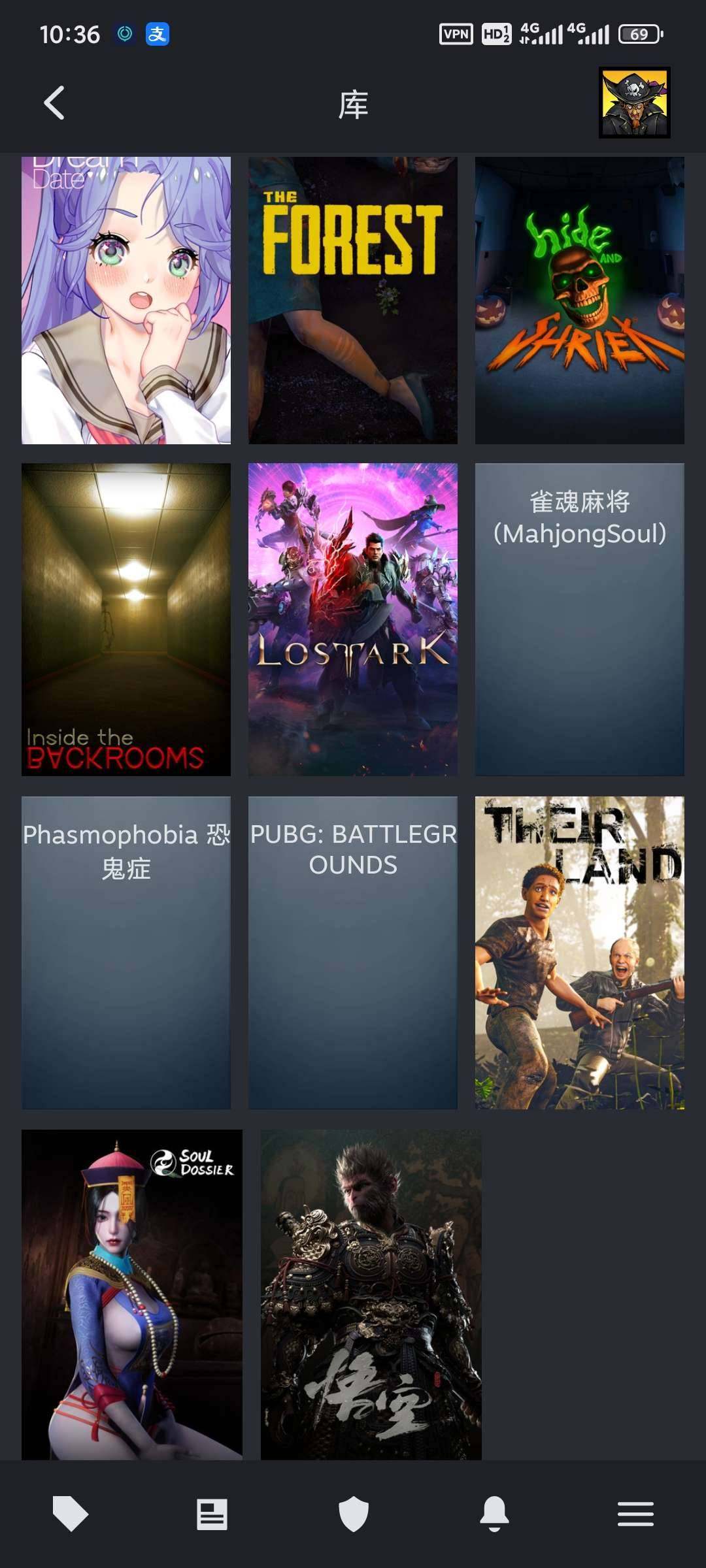
Task: View the Soul Dossier game
Action: (x=132, y=1294)
